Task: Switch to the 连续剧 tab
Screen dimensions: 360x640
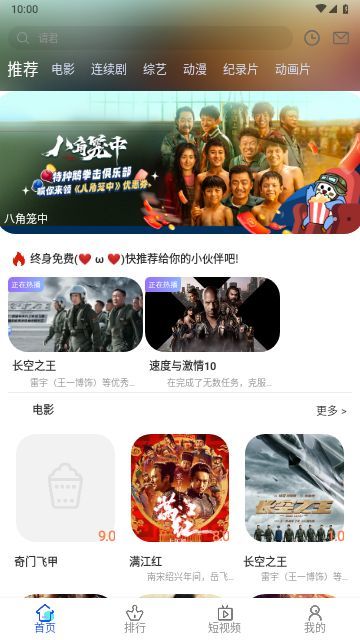Action: point(109,69)
